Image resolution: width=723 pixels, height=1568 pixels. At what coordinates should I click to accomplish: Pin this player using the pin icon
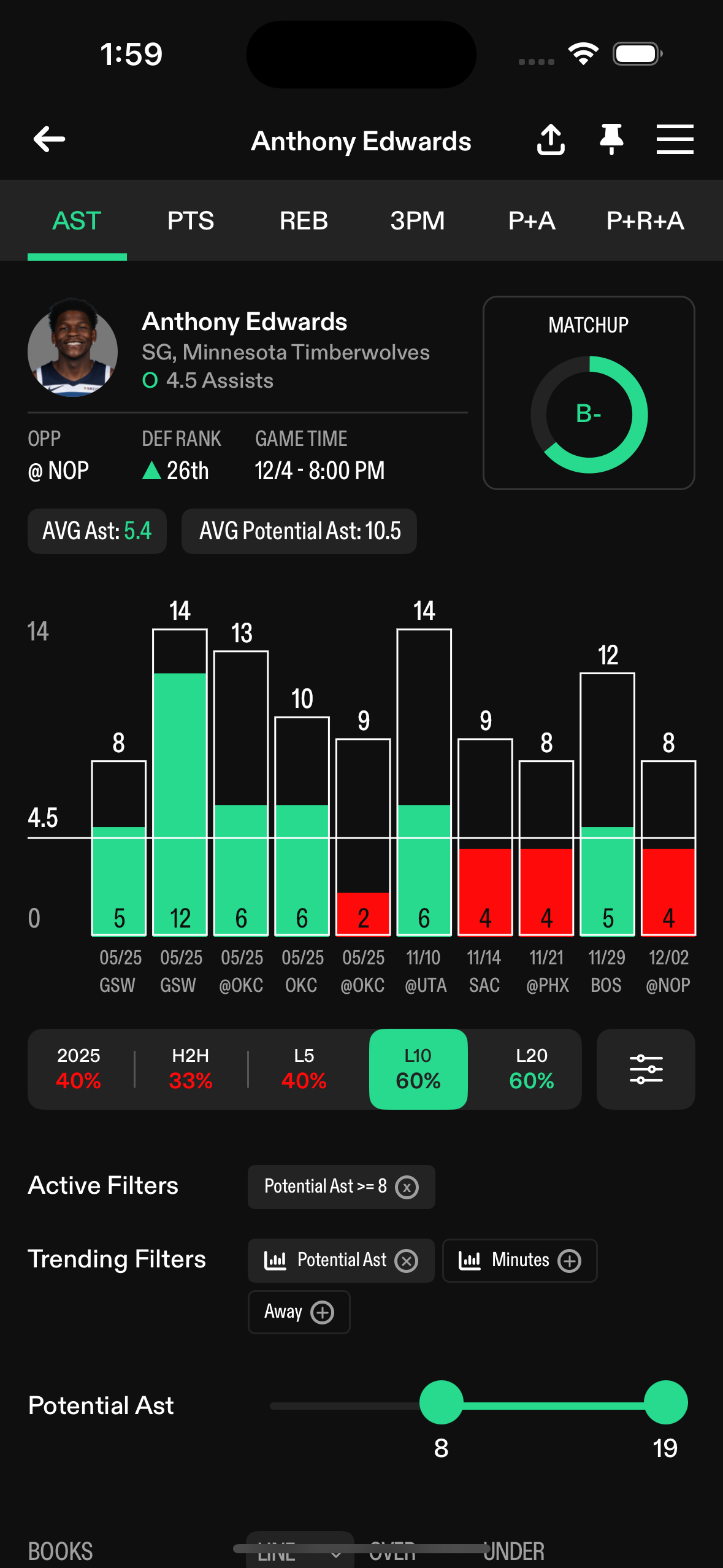pyautogui.click(x=611, y=140)
